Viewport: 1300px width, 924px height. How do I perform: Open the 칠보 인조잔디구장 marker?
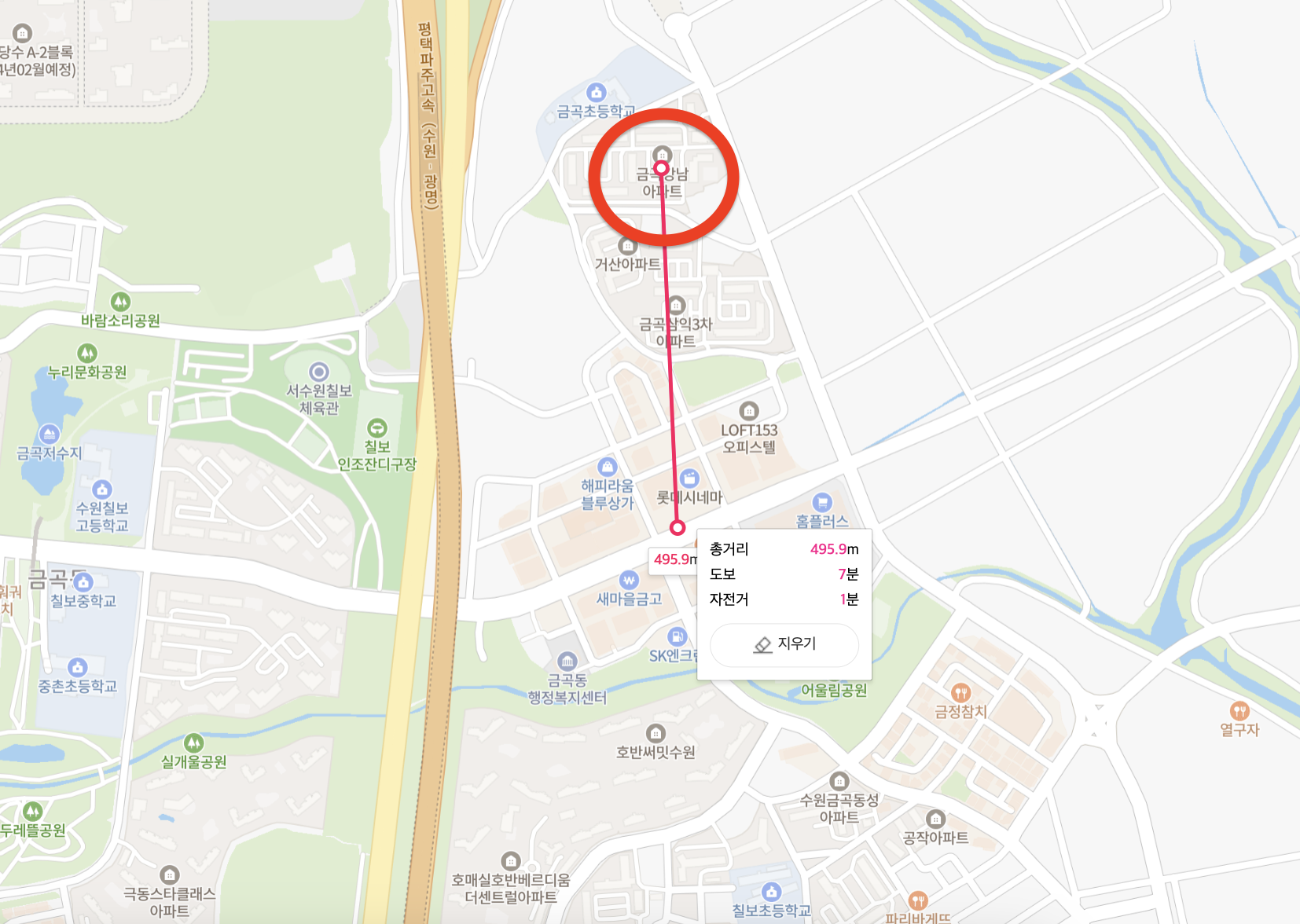pos(377,427)
